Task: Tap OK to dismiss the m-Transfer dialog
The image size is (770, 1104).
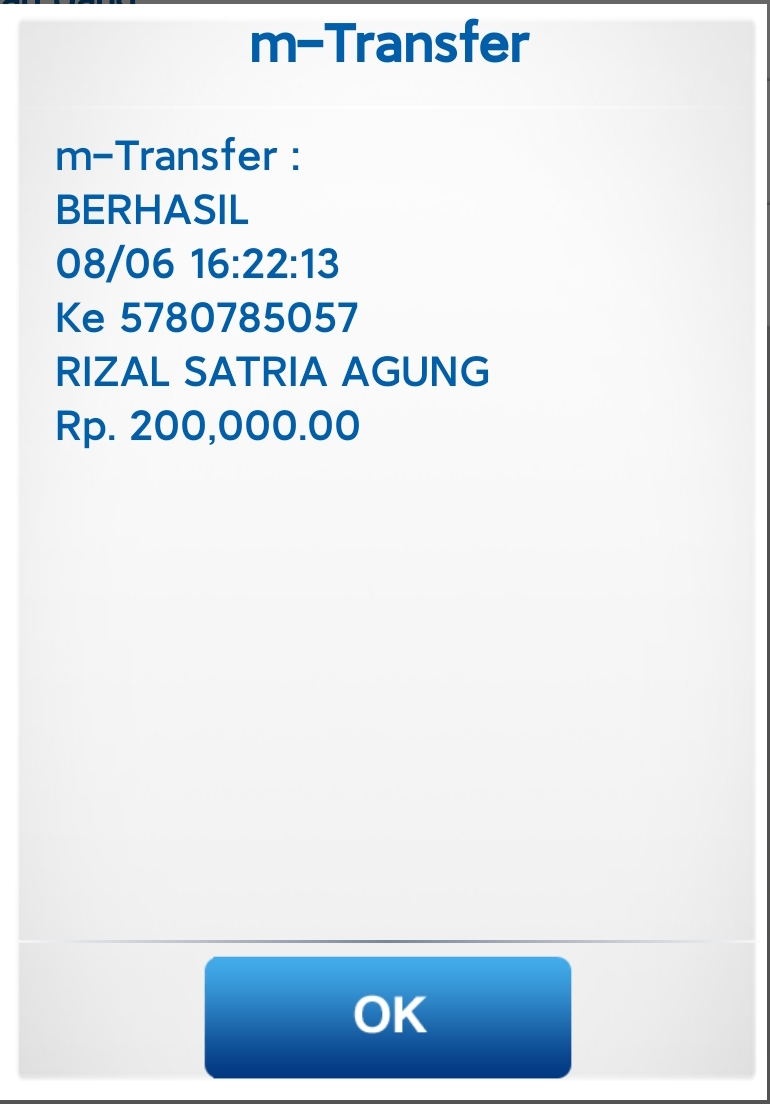Action: [x=388, y=1016]
